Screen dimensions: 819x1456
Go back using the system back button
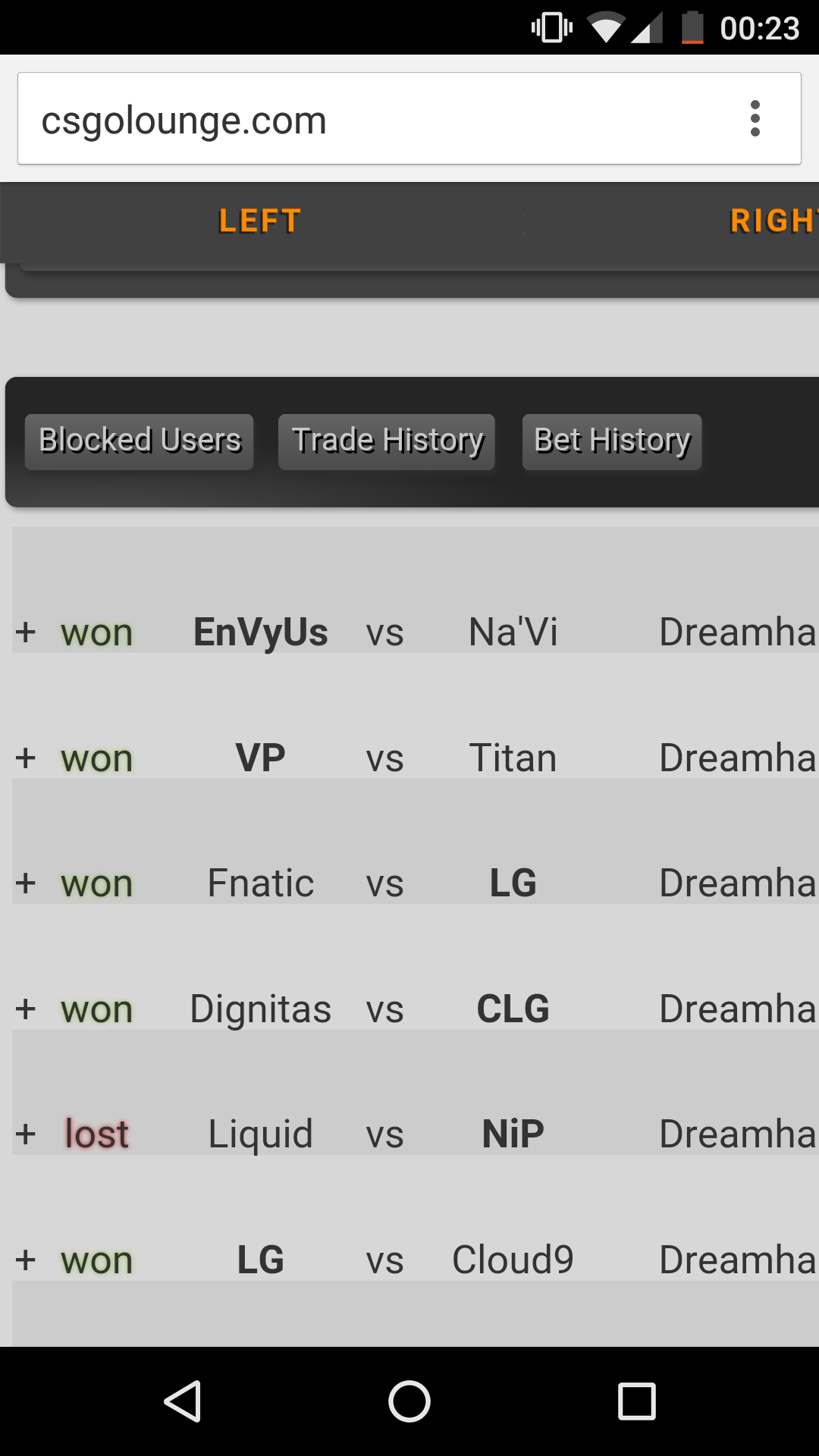tap(183, 1401)
